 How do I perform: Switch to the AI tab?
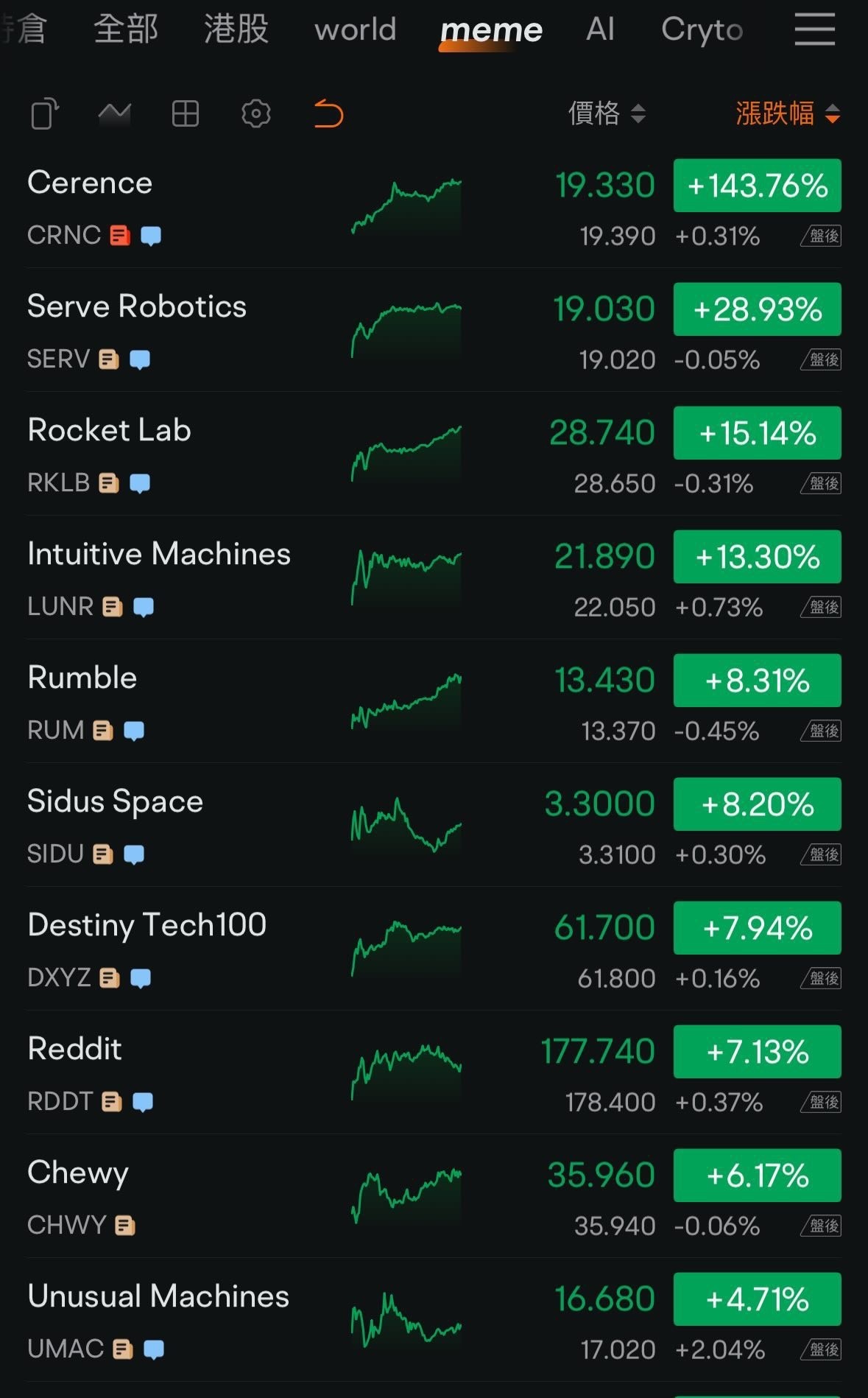point(600,29)
